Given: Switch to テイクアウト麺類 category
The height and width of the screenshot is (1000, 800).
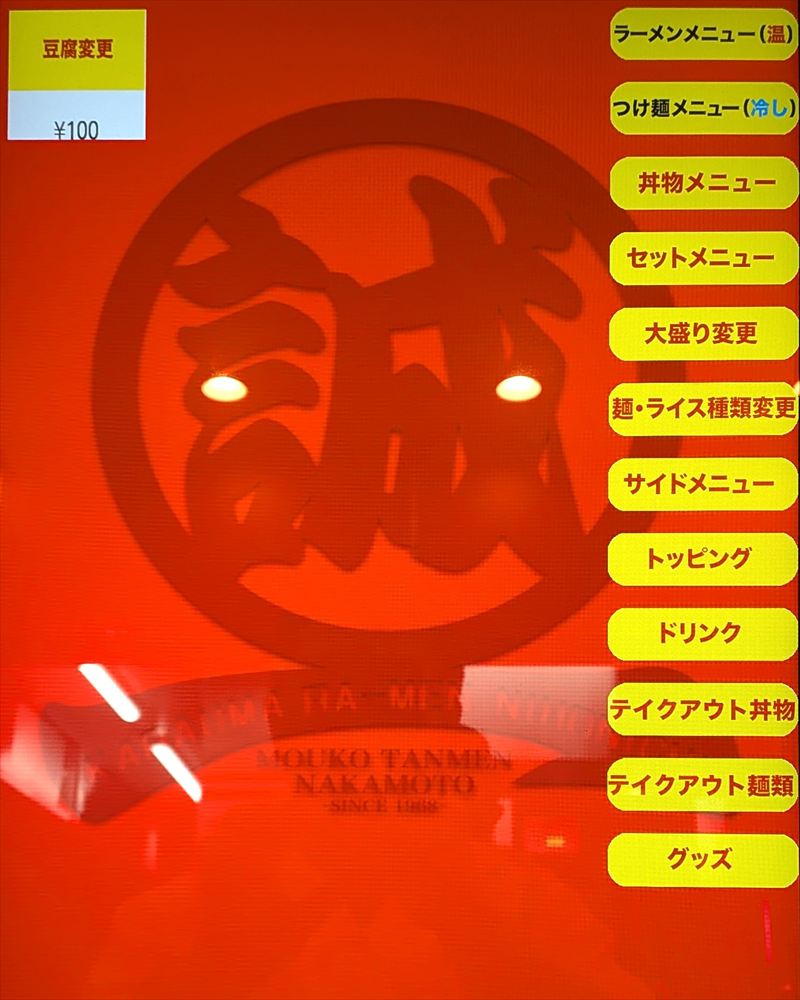Looking at the screenshot, I should 704,784.
